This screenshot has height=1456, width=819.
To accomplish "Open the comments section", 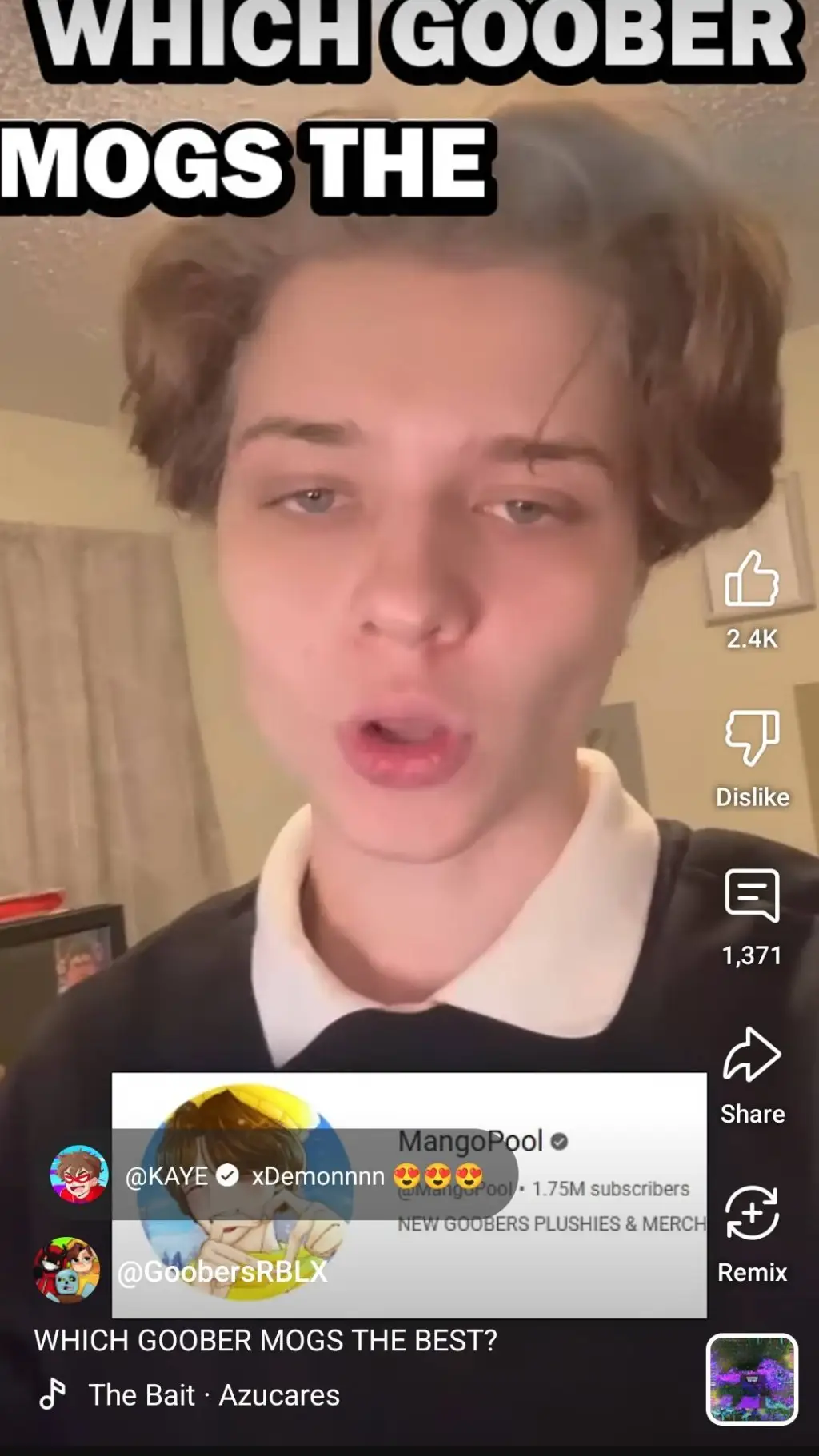I will coord(751,896).
